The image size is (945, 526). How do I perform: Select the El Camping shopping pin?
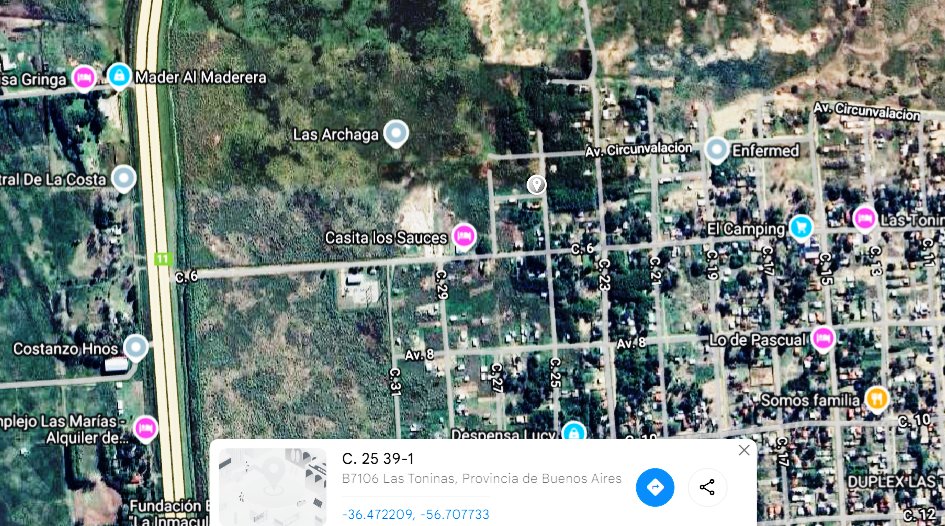pyautogui.click(x=800, y=227)
